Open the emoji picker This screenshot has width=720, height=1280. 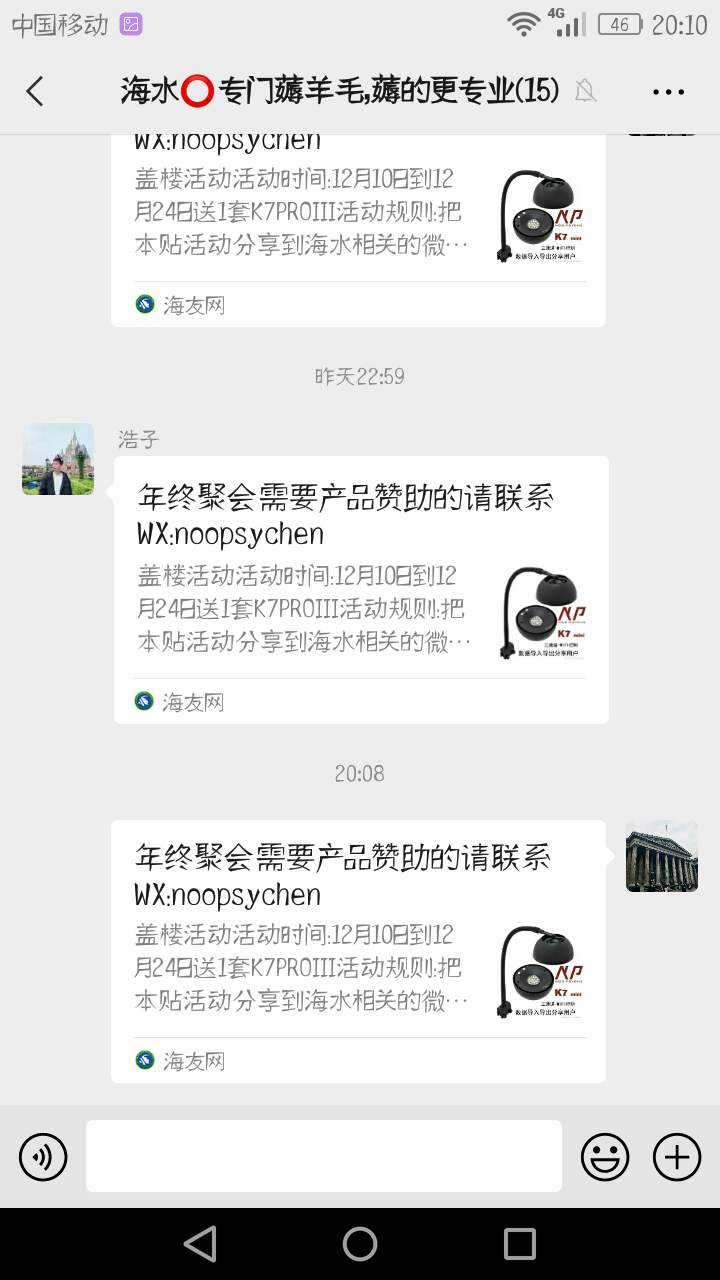point(605,1158)
